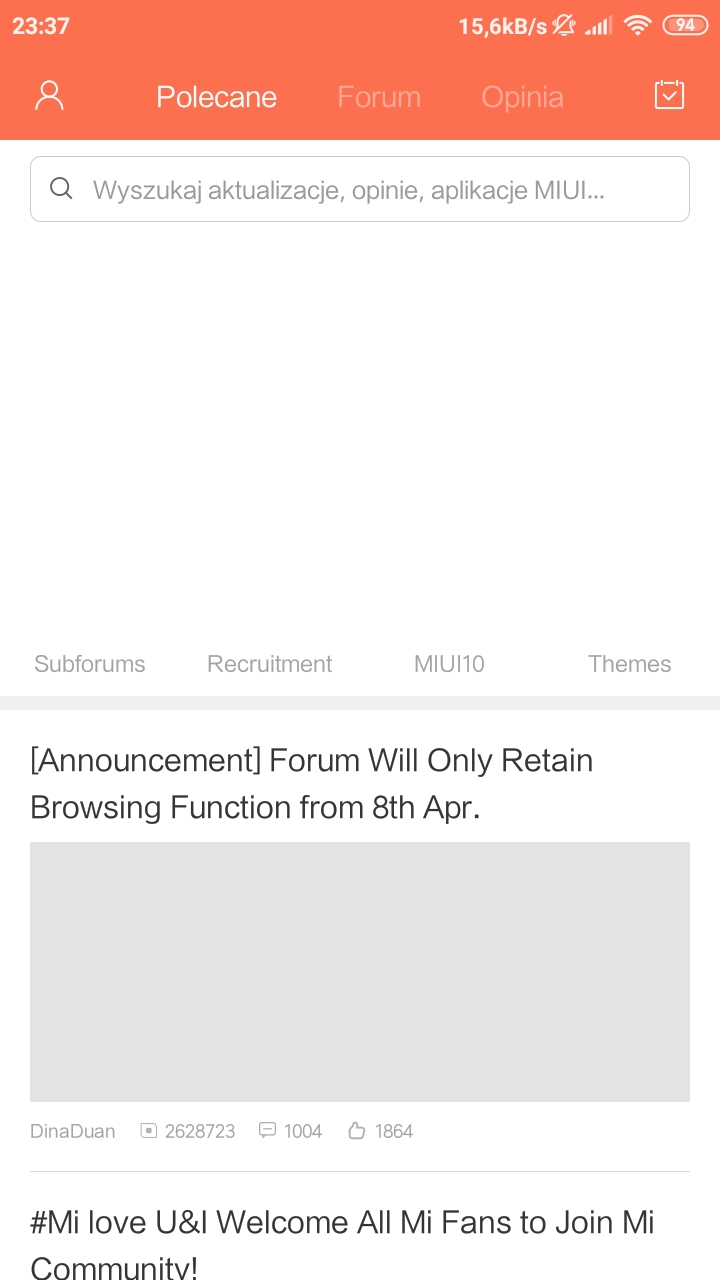Switch to the Forum tab
Viewport: 720px width, 1280px height.
378,97
